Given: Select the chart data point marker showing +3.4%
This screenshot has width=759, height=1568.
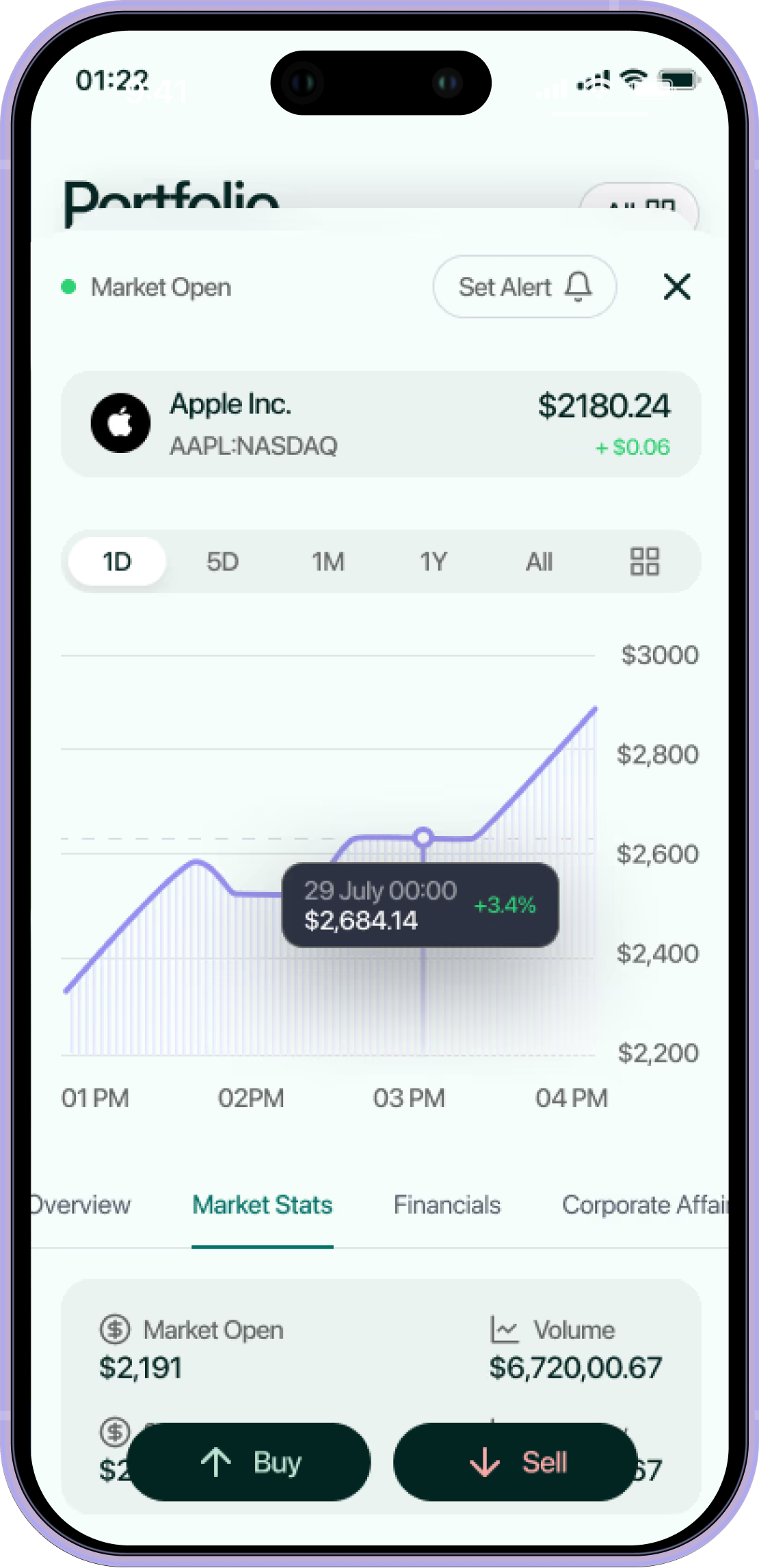Looking at the screenshot, I should point(423,837).
